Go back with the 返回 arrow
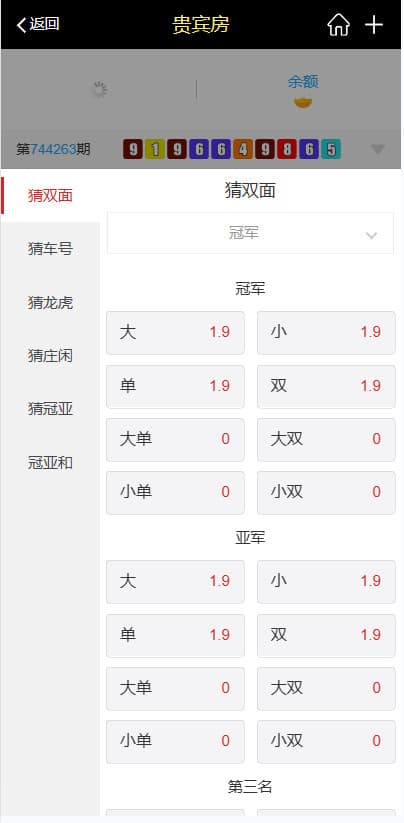404x823 pixels. coord(38,24)
